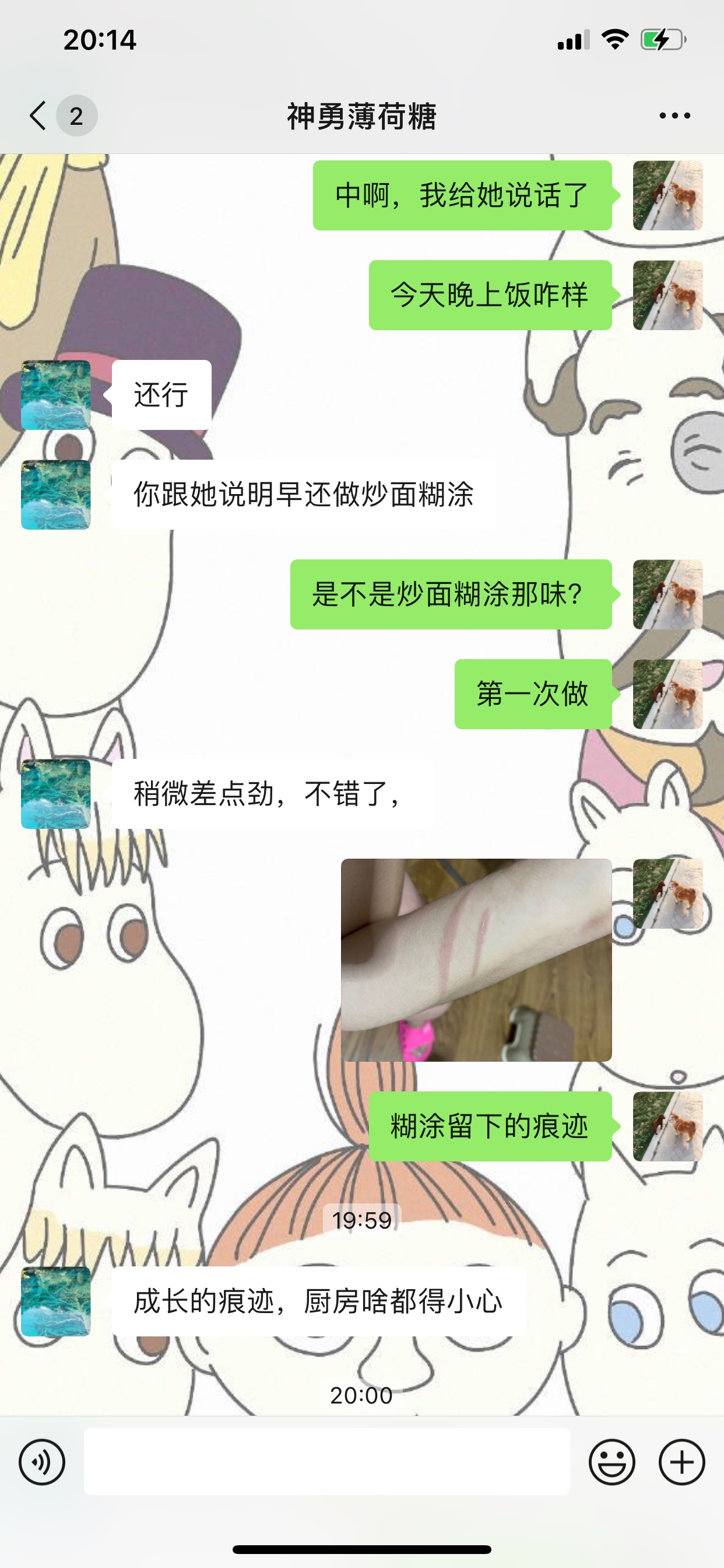
Task: Open the chat info three-dot menu
Action: 674,116
